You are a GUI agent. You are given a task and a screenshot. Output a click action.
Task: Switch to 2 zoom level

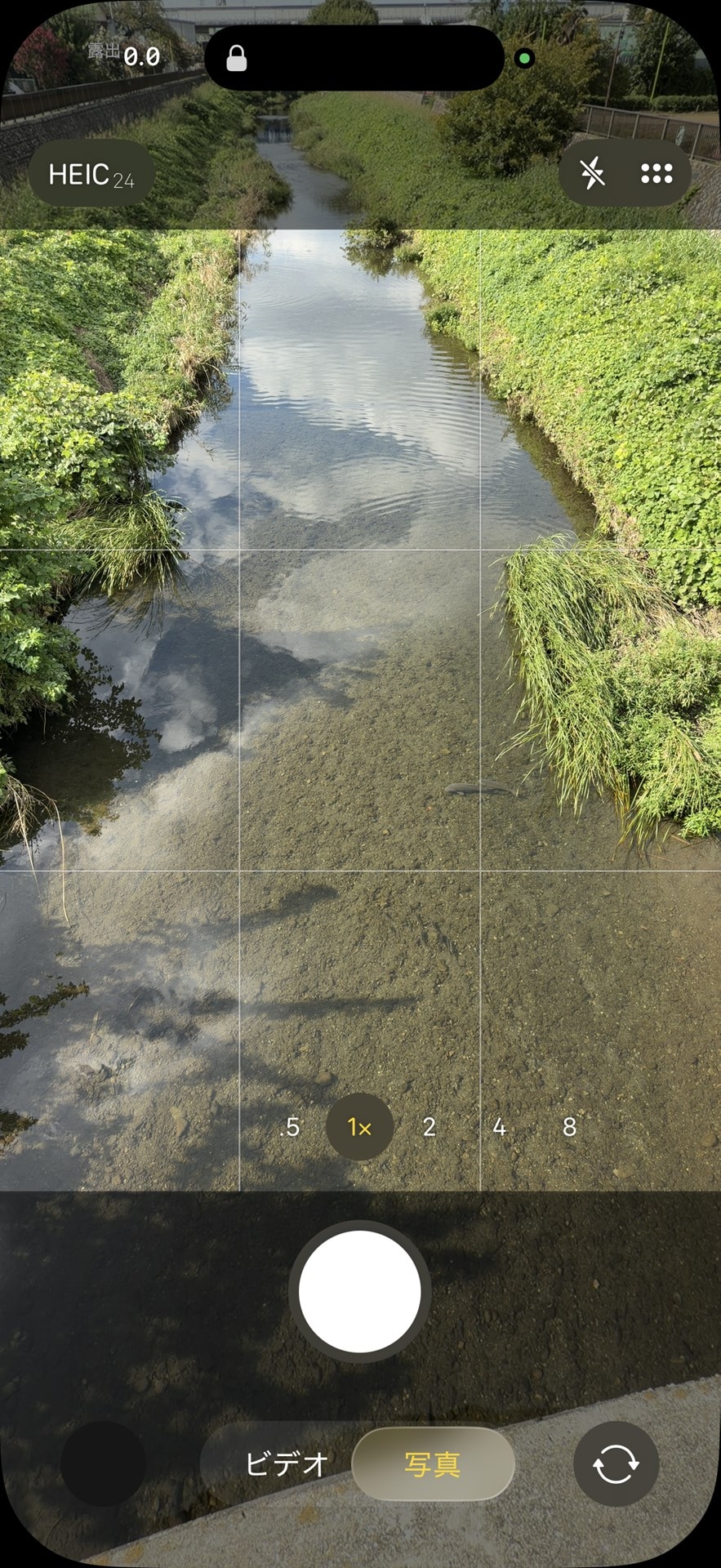point(429,1127)
